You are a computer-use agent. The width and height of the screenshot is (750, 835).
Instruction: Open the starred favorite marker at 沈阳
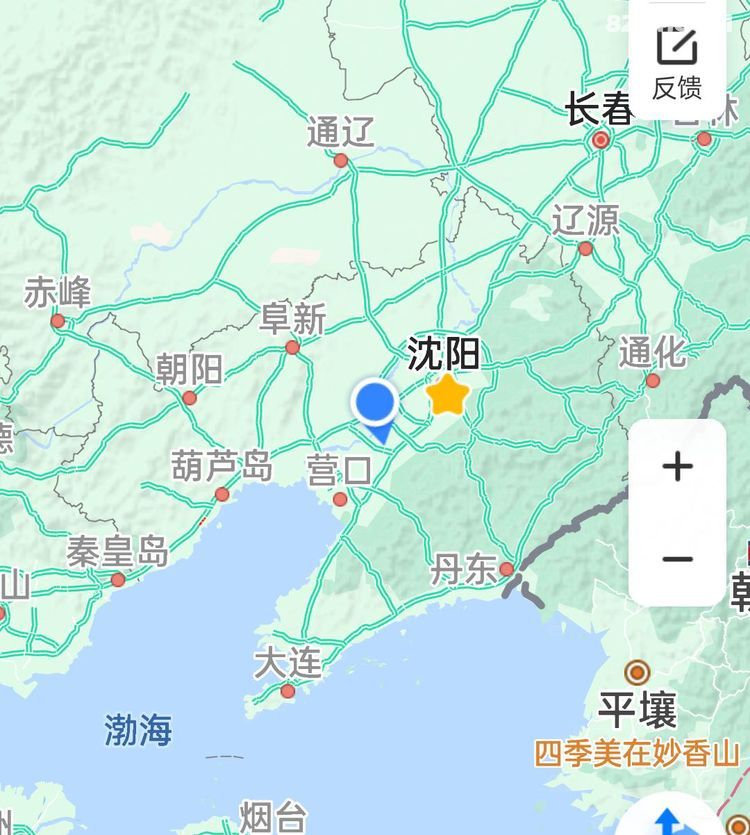pyautogui.click(x=447, y=396)
